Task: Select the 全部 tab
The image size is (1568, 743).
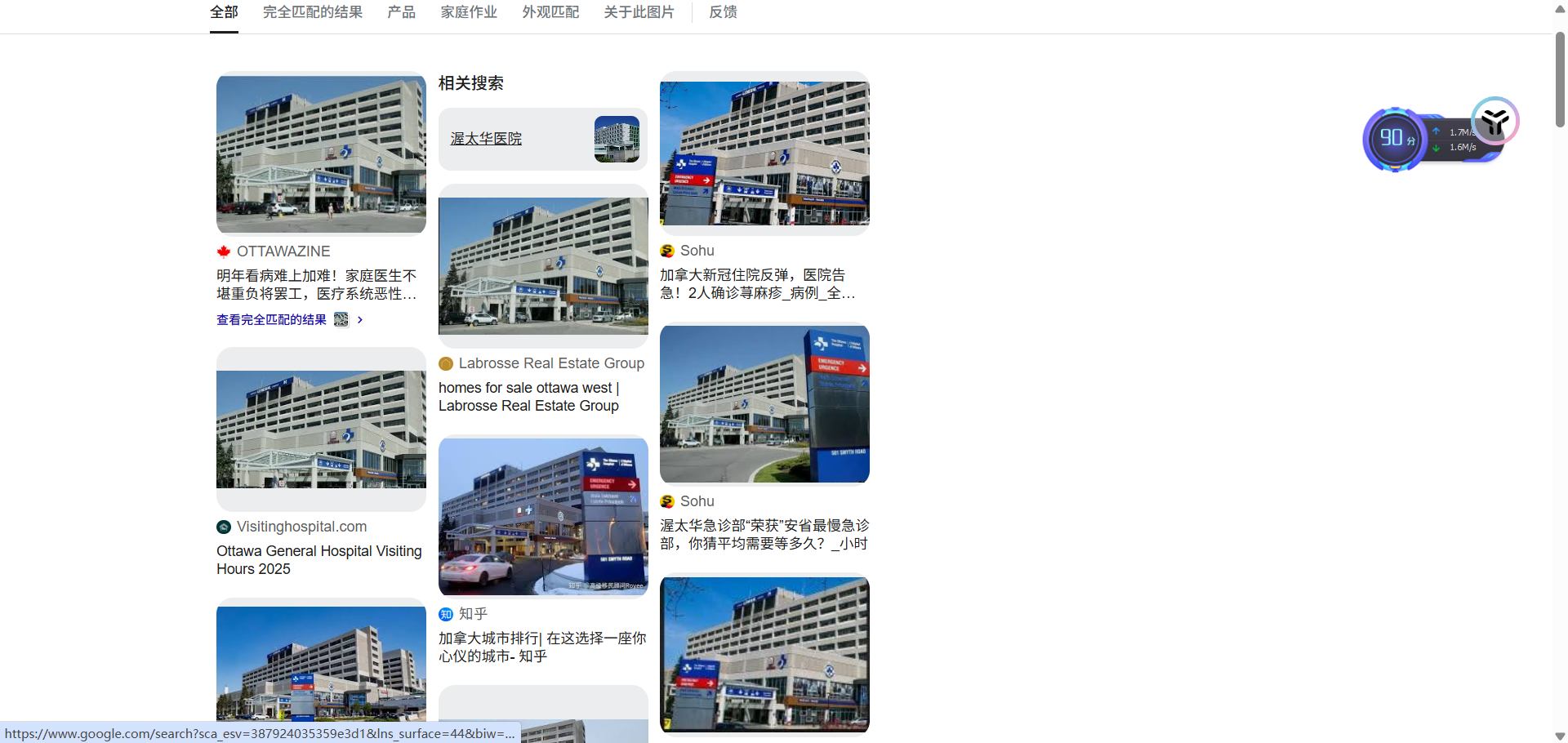Action: (224, 12)
